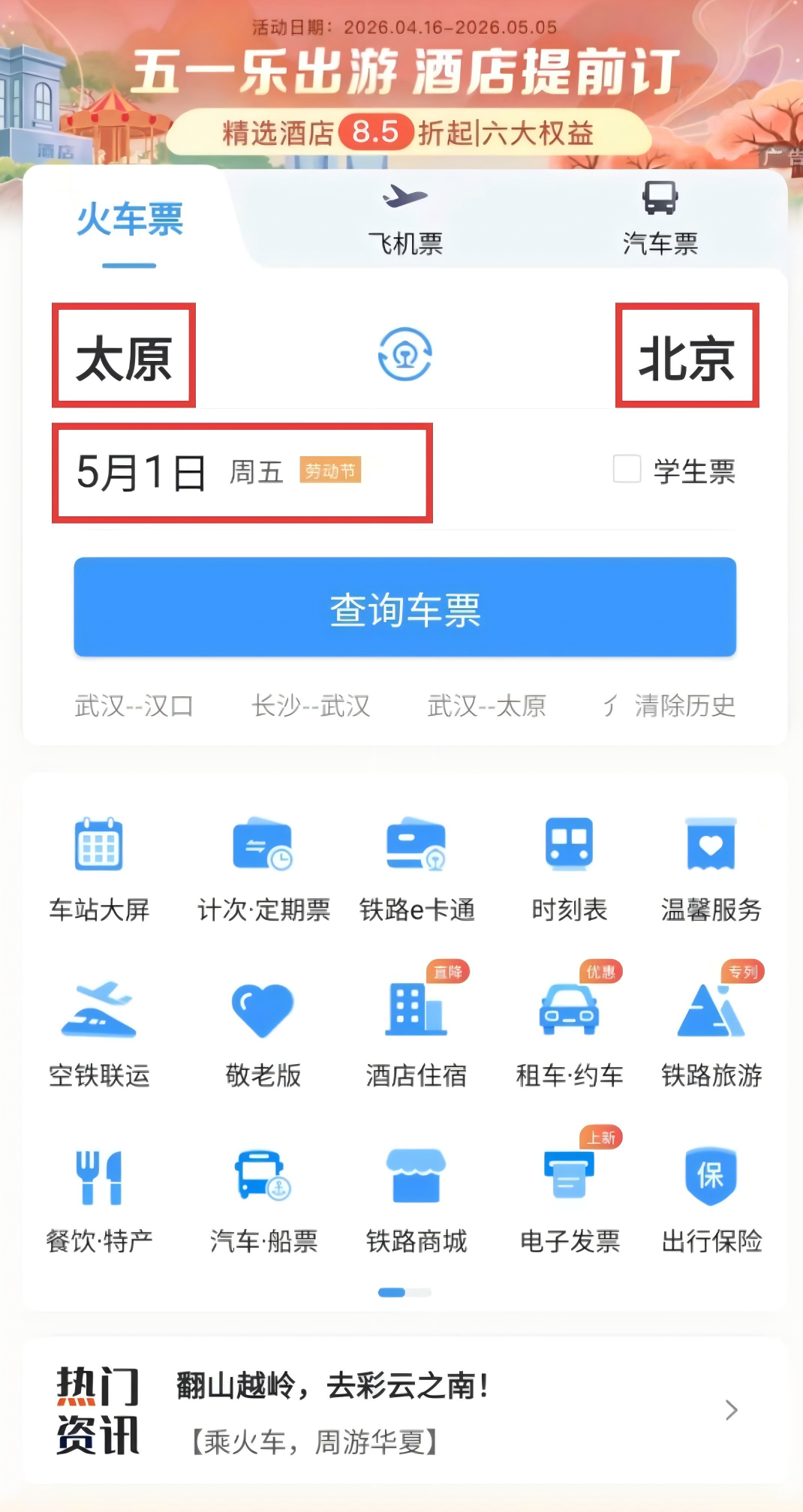Open 车站大屏
This screenshot has height=1512, width=803.
(99, 867)
